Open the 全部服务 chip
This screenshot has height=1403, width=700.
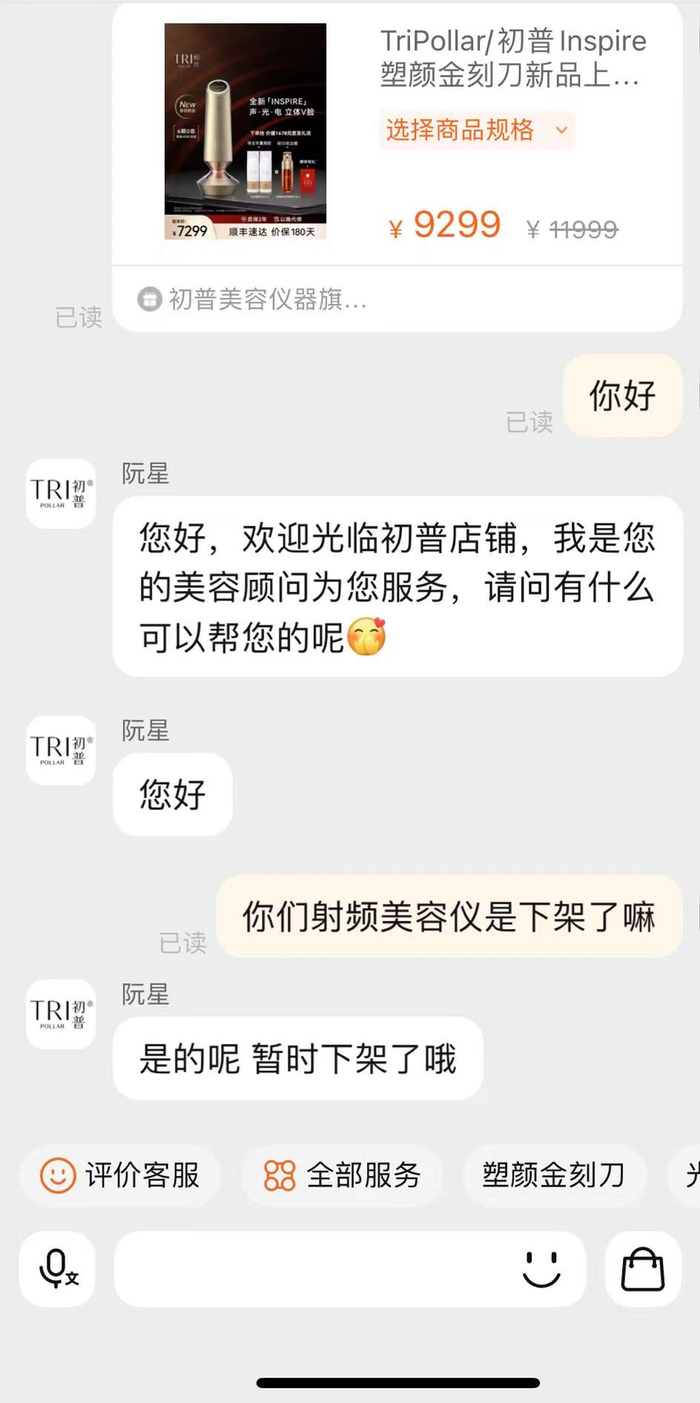[342, 1175]
